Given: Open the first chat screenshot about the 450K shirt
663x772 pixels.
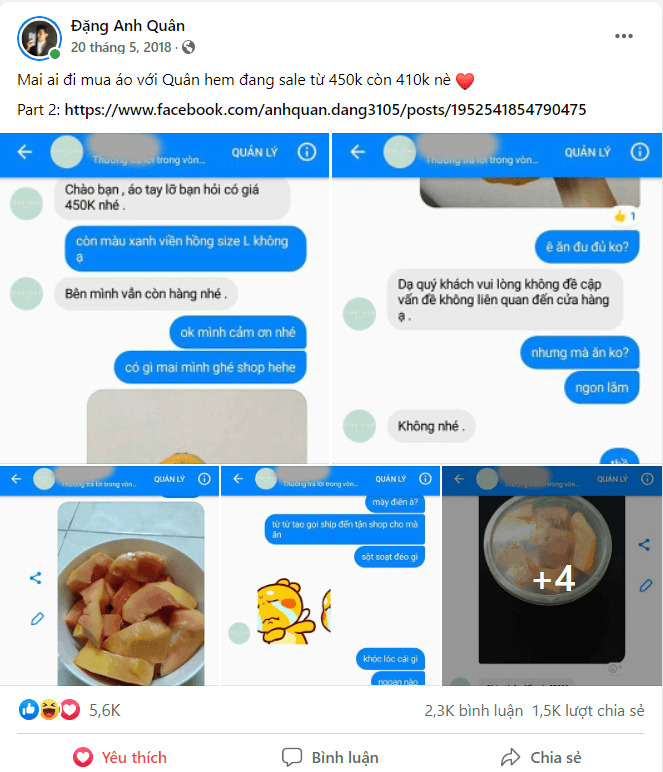Looking at the screenshot, I should pyautogui.click(x=165, y=298).
